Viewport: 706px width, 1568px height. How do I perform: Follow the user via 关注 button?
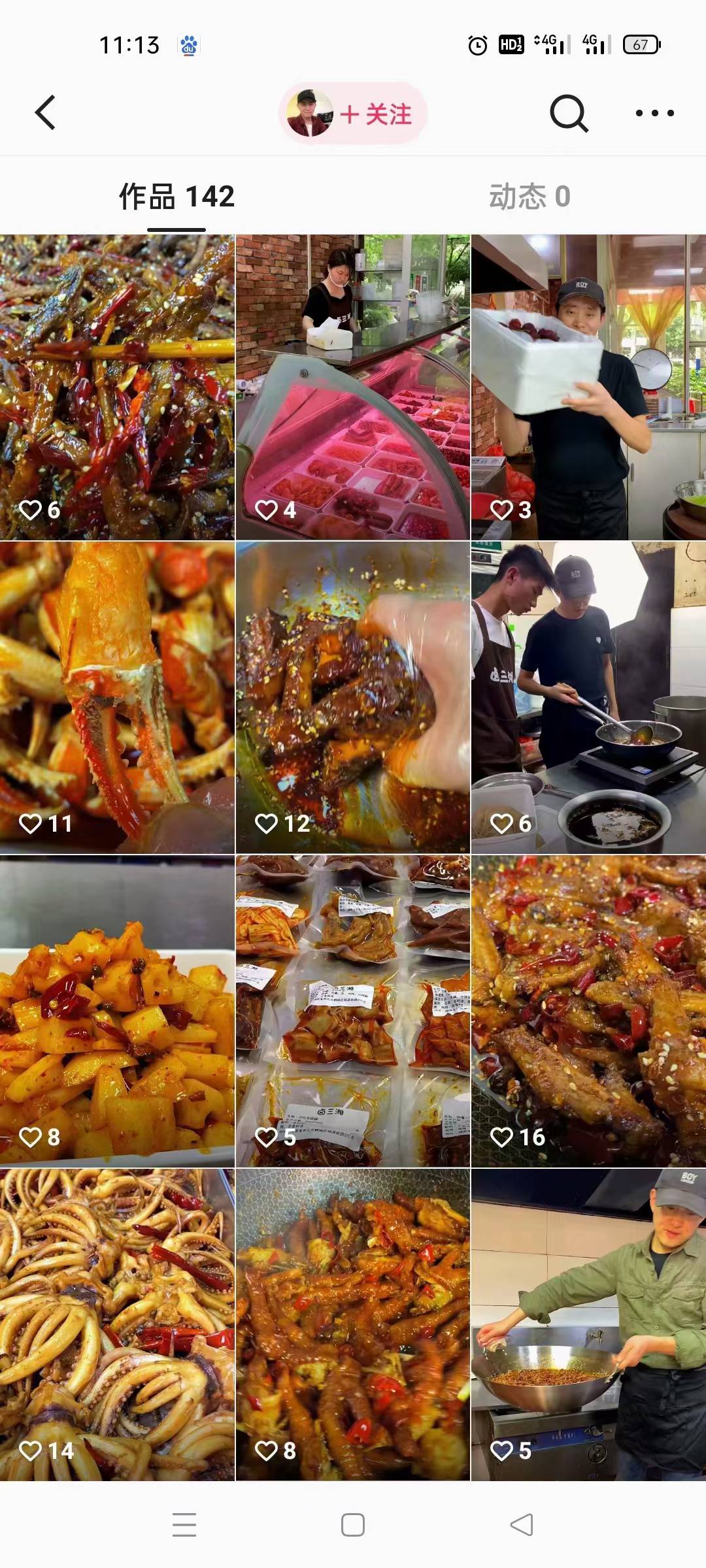click(x=378, y=112)
